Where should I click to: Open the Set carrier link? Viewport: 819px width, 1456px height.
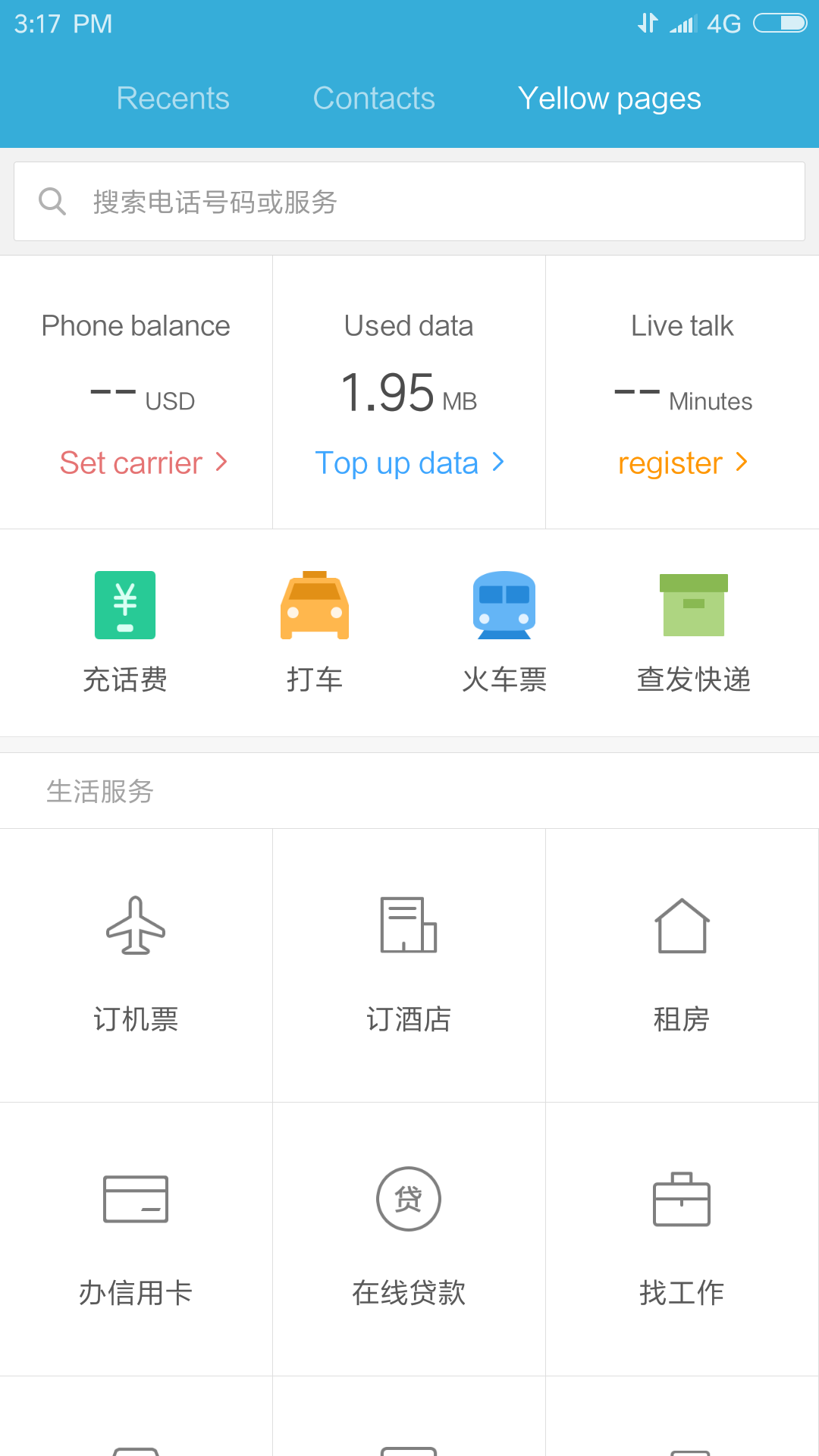pyautogui.click(x=143, y=463)
